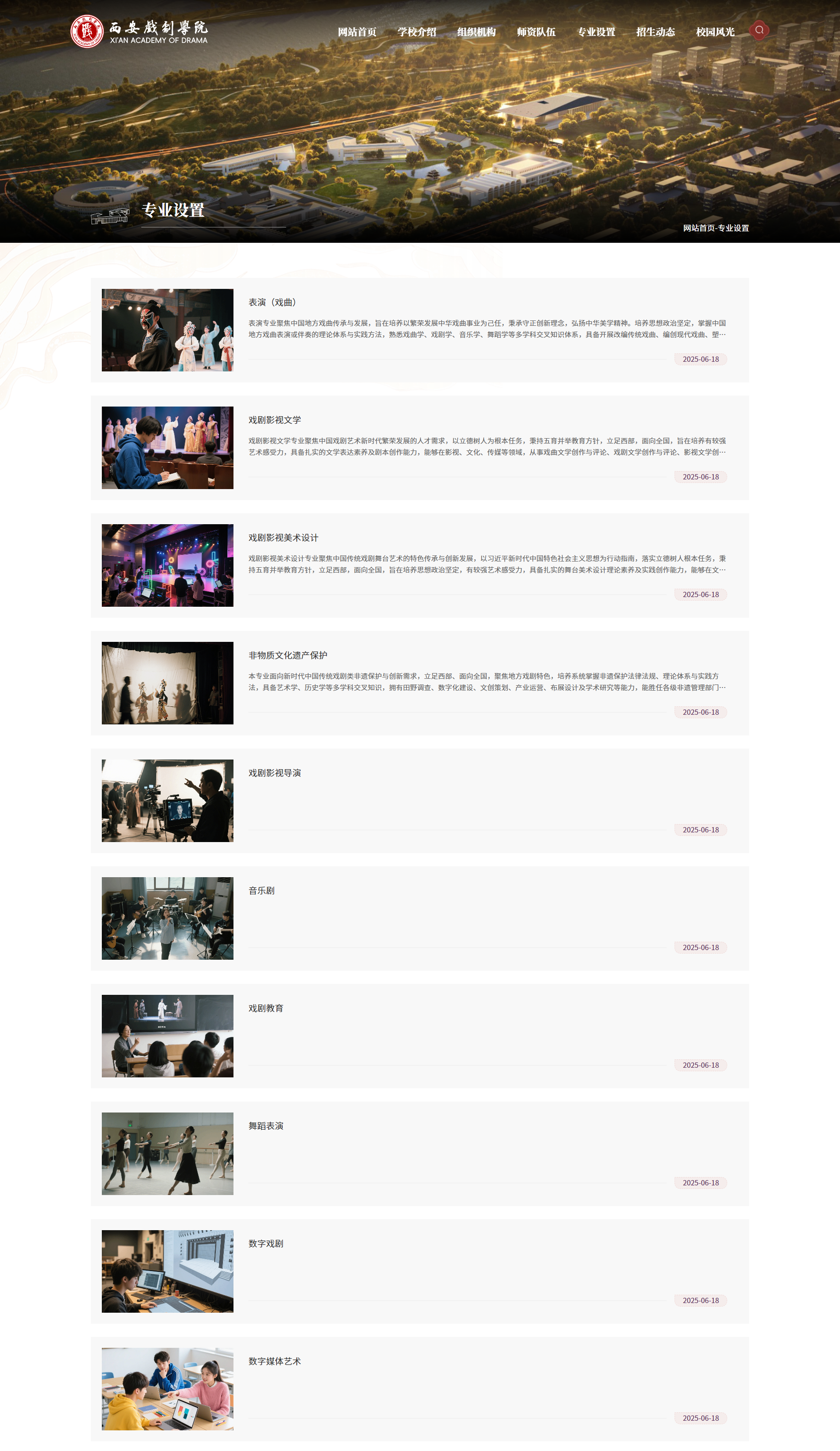View the 数字戏剧 major card
840x1451 pixels.
[x=266, y=1244]
